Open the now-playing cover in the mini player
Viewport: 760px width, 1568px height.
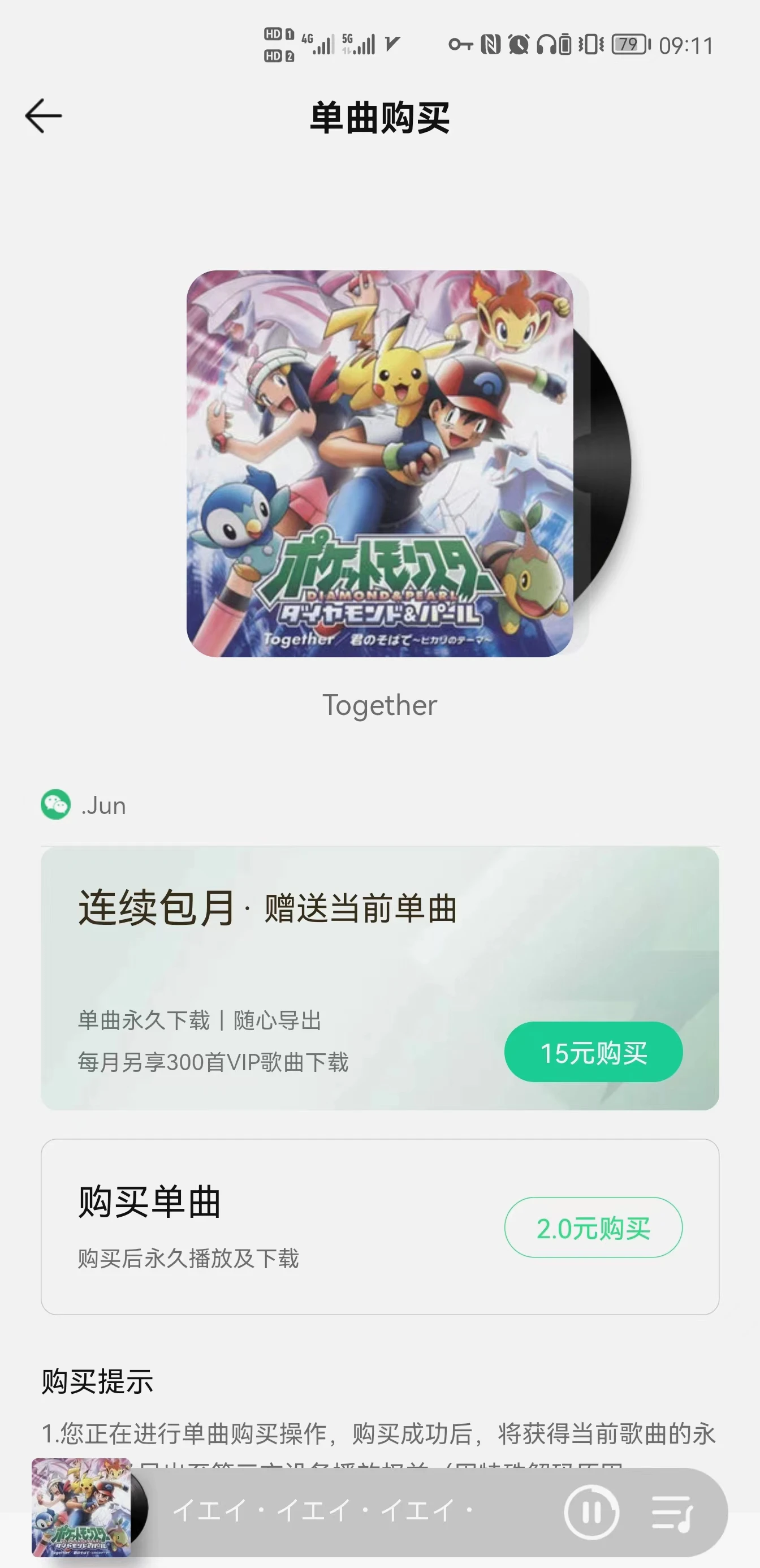click(x=81, y=1507)
